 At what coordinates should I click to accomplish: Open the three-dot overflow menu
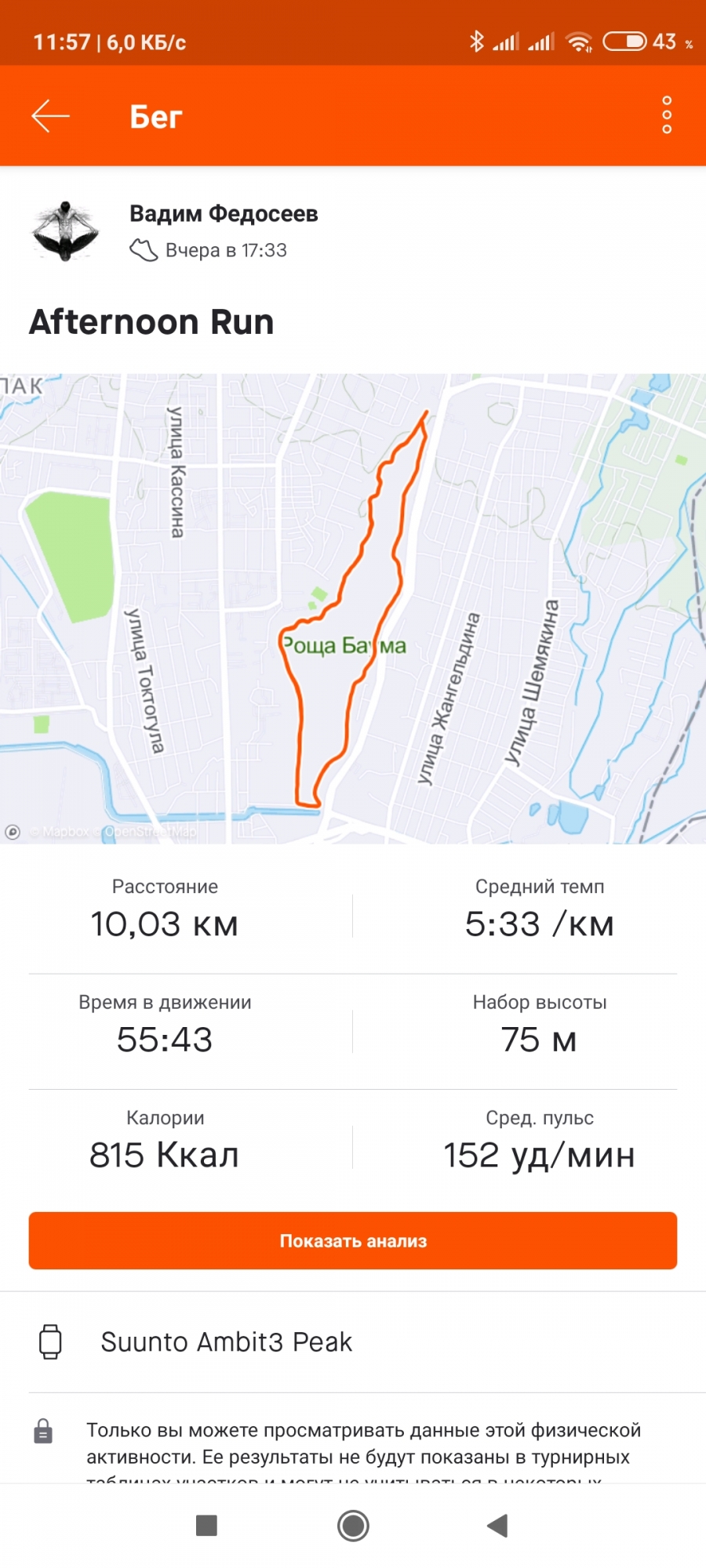[667, 116]
